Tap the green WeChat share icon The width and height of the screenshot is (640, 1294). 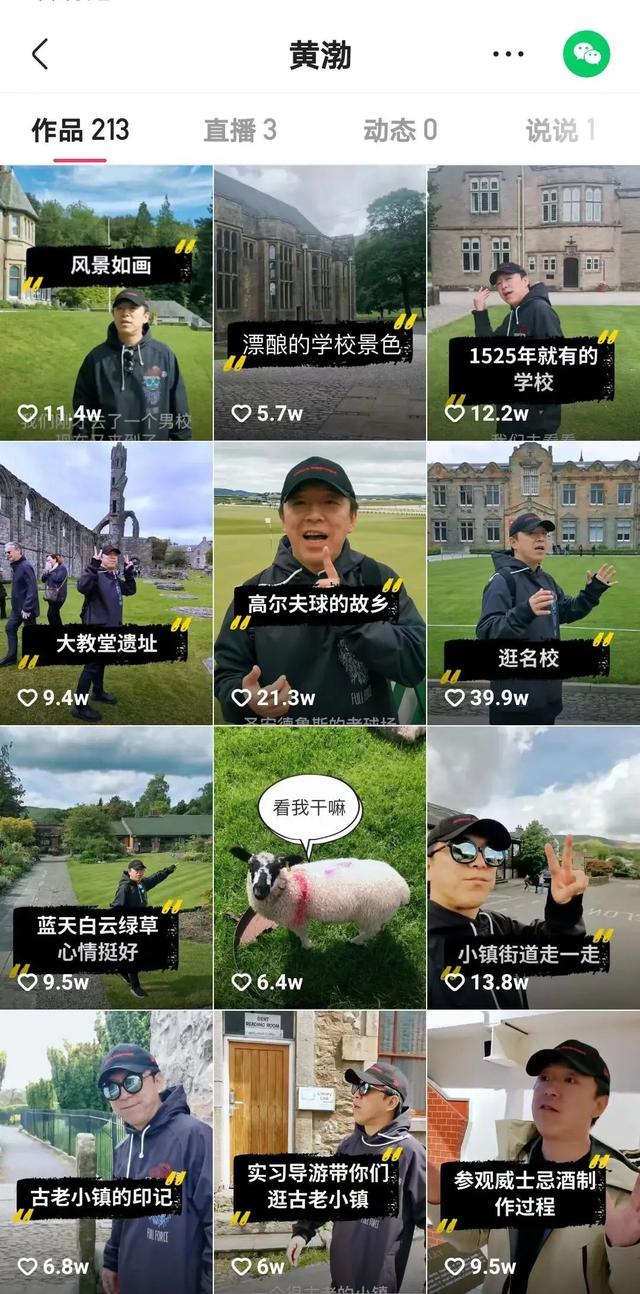[x=586, y=54]
